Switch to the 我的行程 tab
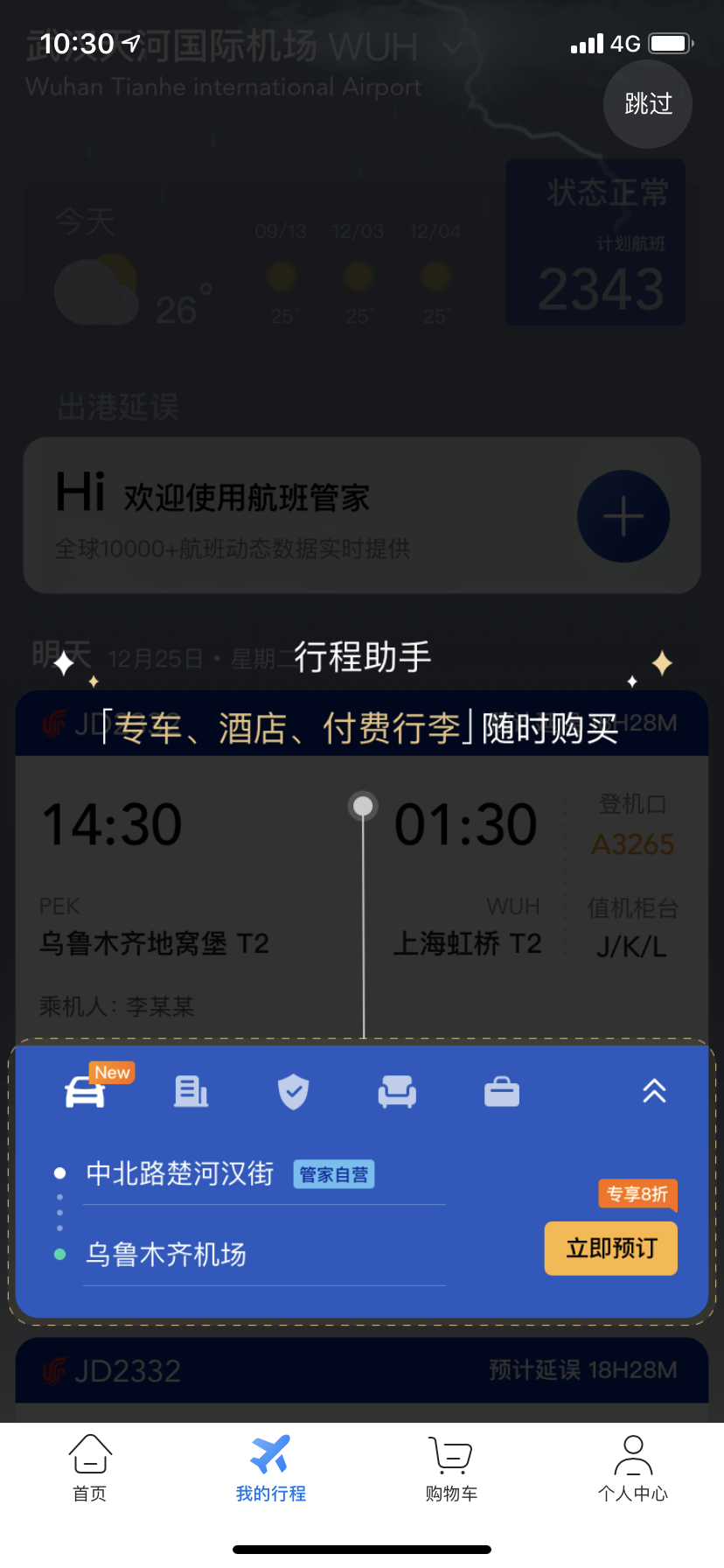 (271, 1468)
